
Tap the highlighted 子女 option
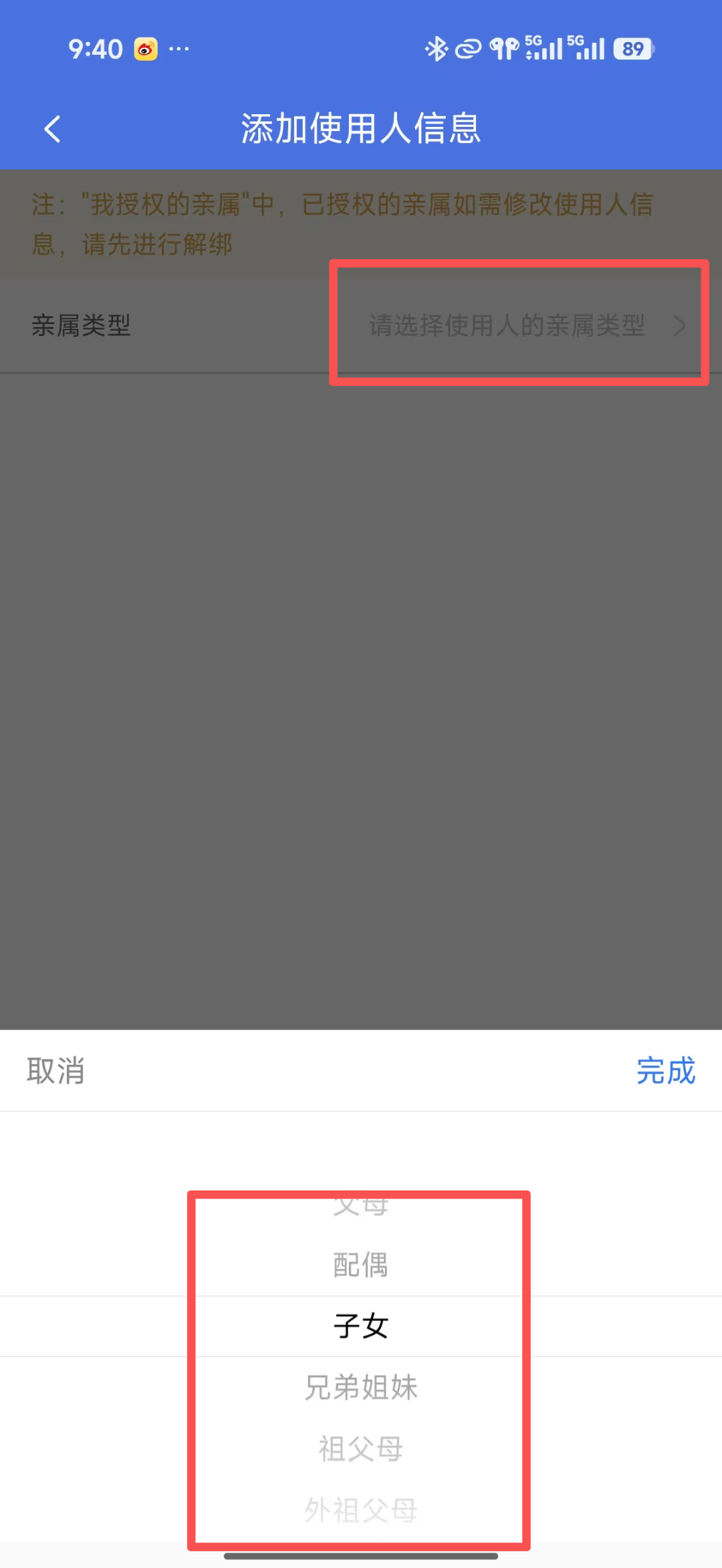[x=361, y=1326]
